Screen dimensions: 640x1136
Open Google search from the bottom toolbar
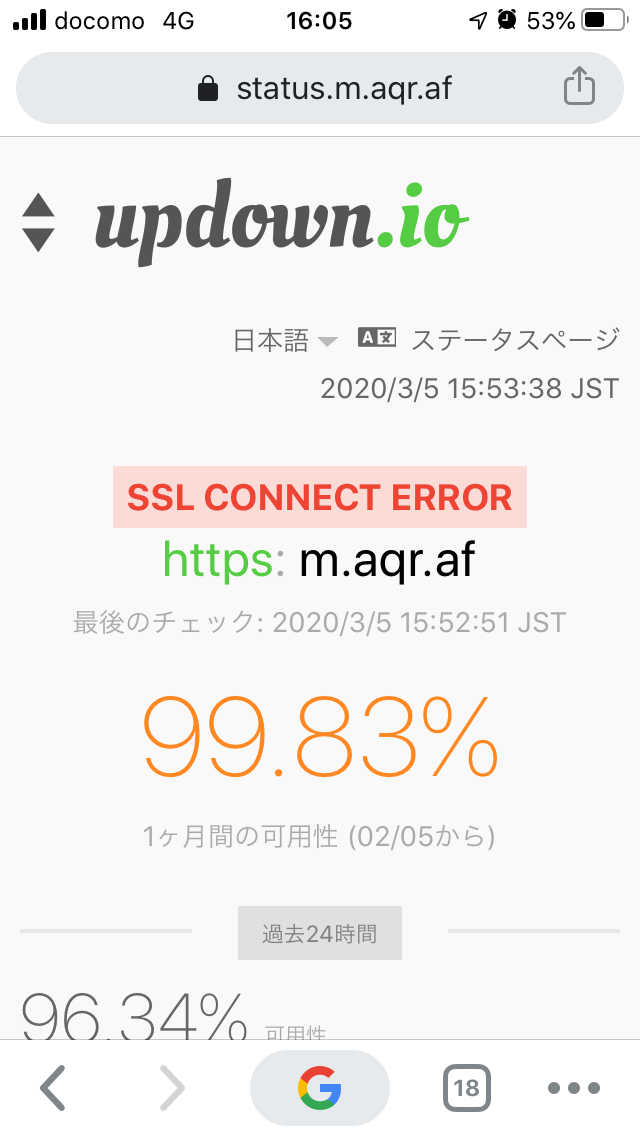tap(320, 1087)
